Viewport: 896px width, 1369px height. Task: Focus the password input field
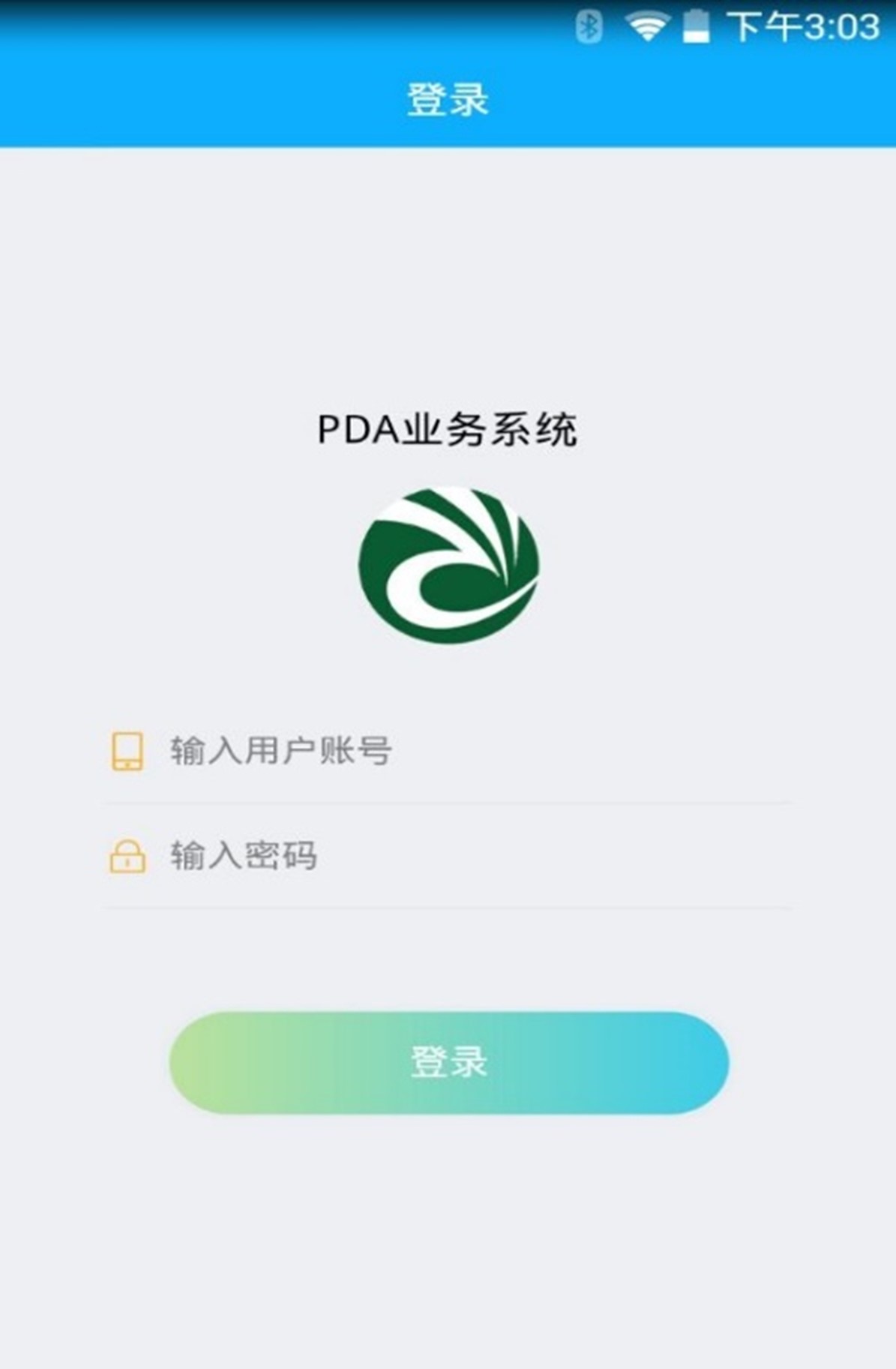450,856
